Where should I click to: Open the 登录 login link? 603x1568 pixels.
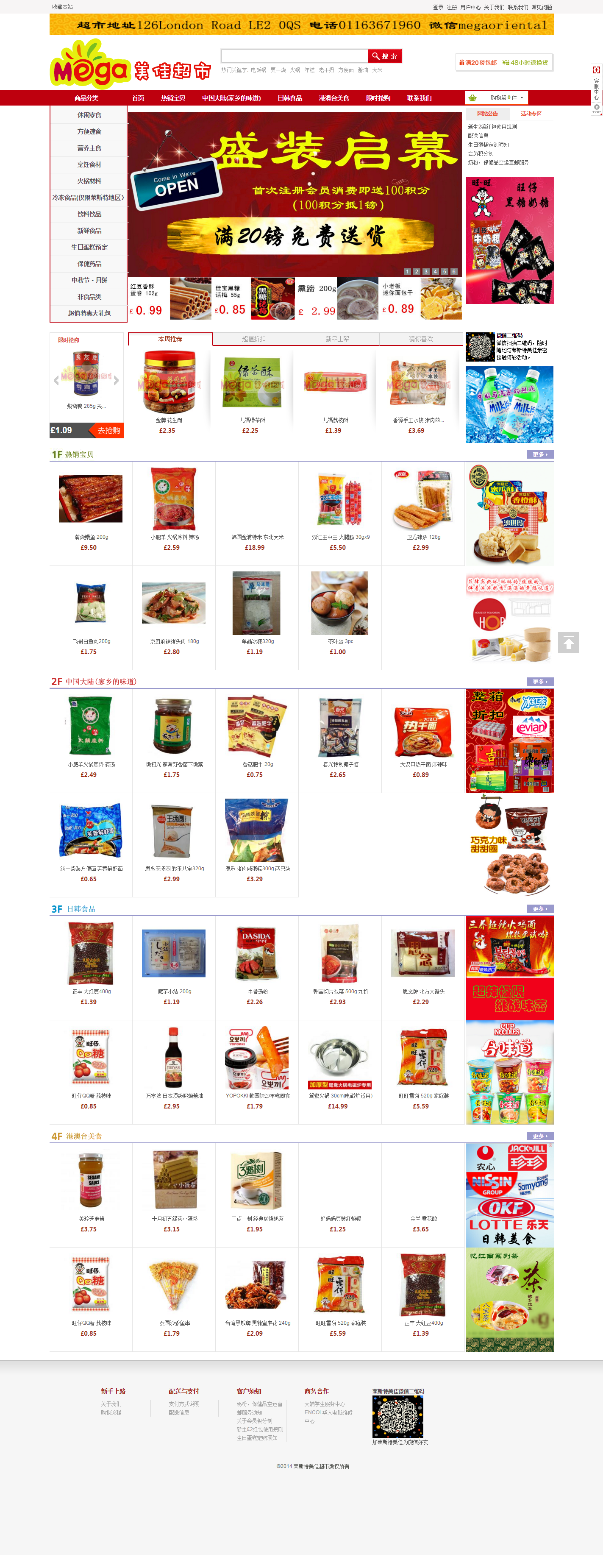[x=437, y=7]
